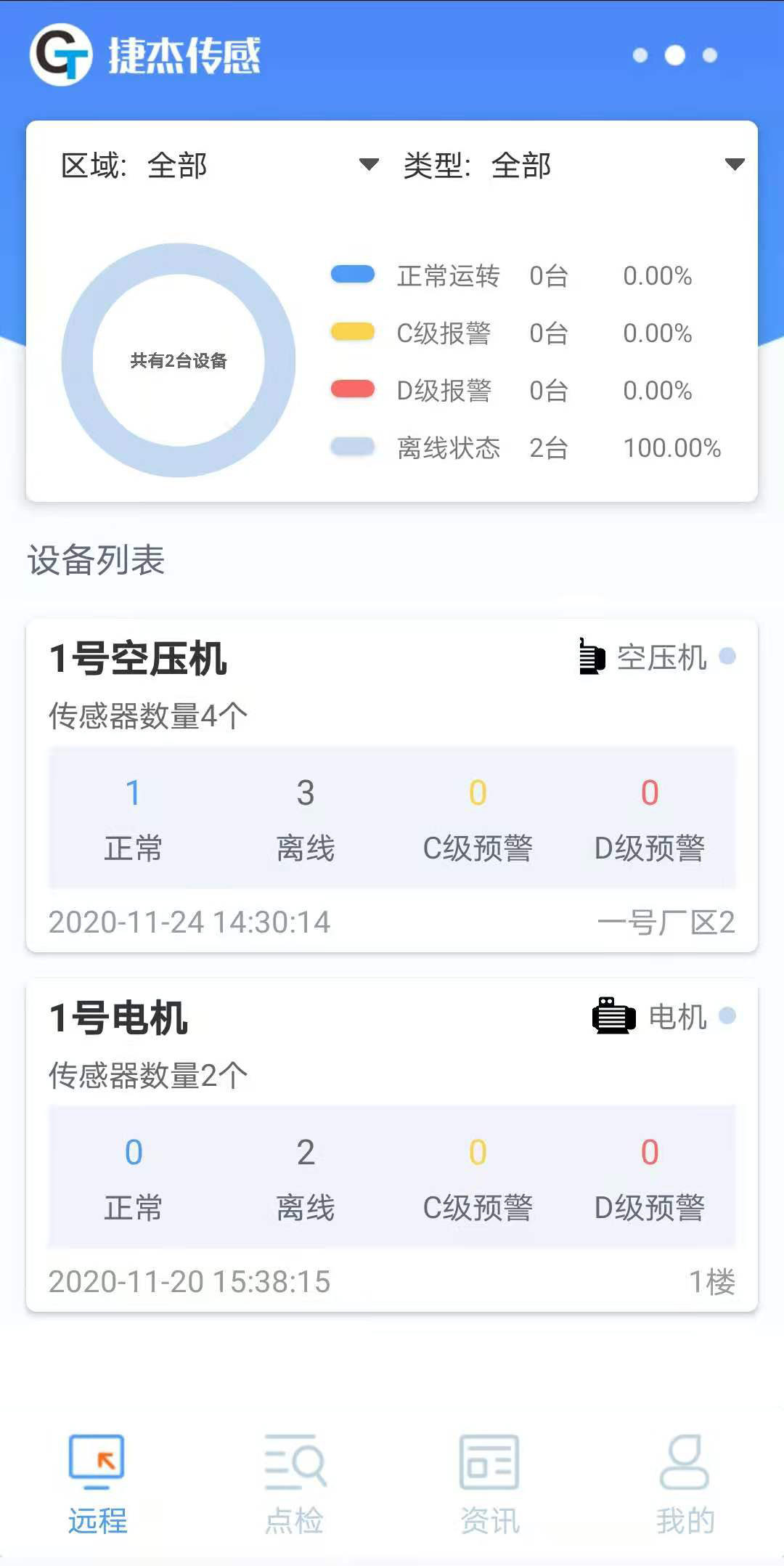784x1566 pixels.
Task: Expand the 区域 area dropdown
Action: 220,166
